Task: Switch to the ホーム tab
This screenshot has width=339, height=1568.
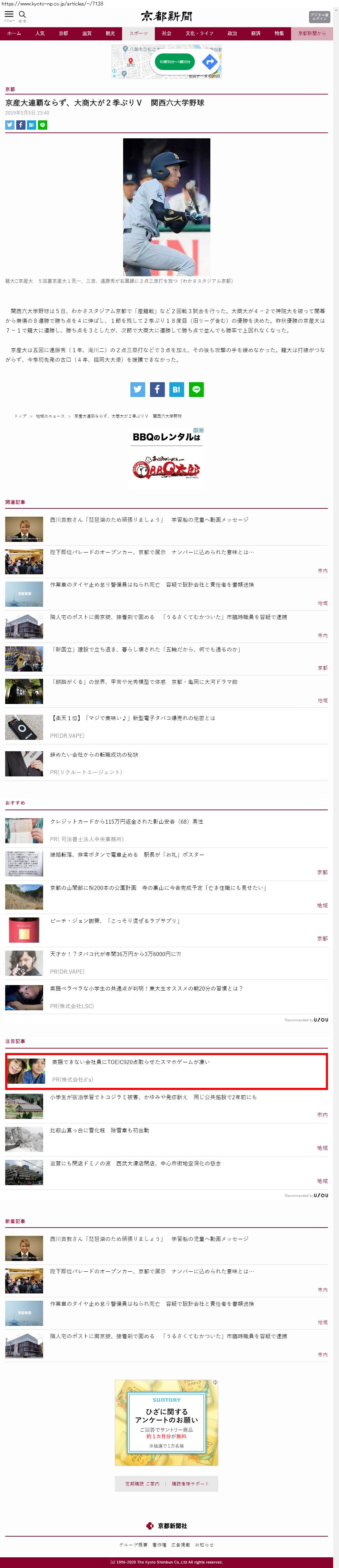Action: [x=14, y=33]
